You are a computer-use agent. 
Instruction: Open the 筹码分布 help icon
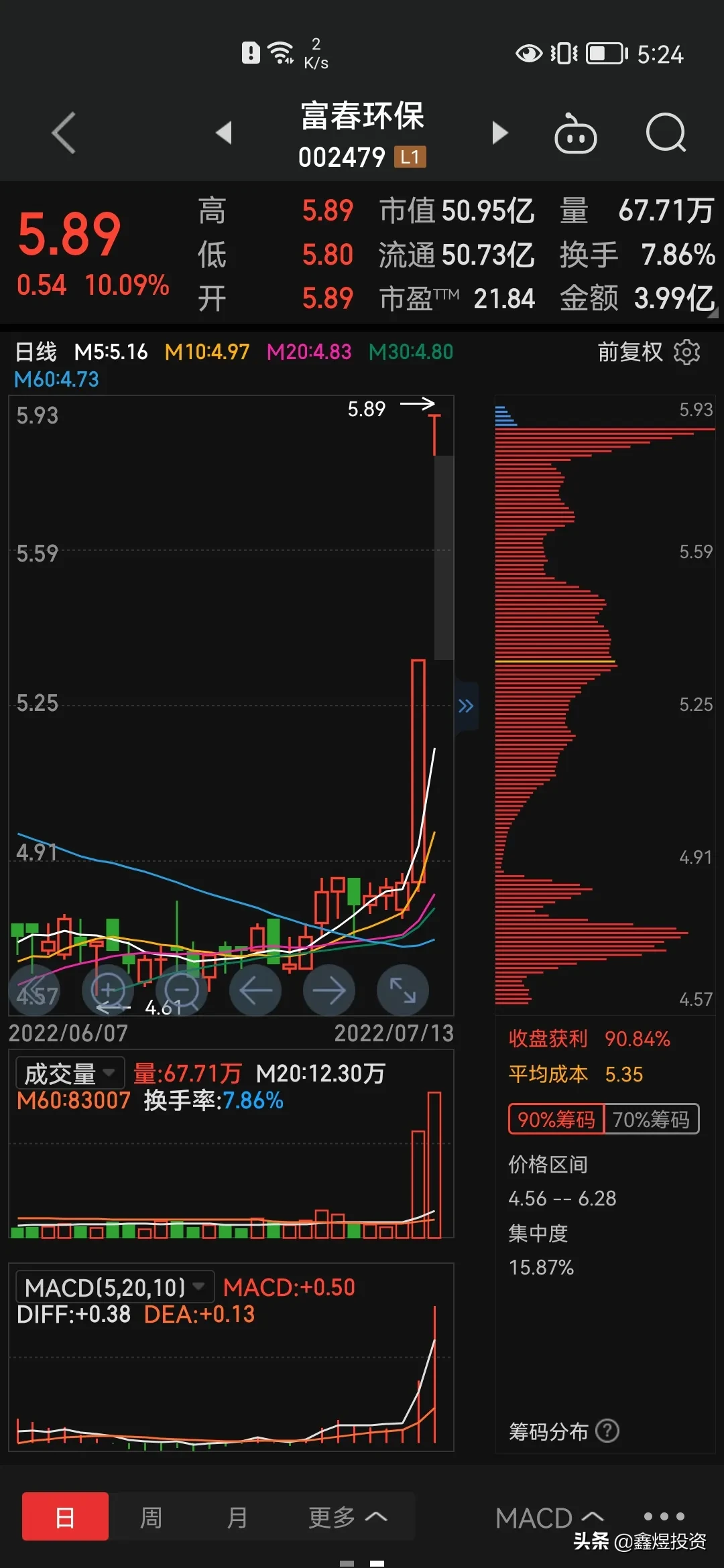(x=607, y=1431)
